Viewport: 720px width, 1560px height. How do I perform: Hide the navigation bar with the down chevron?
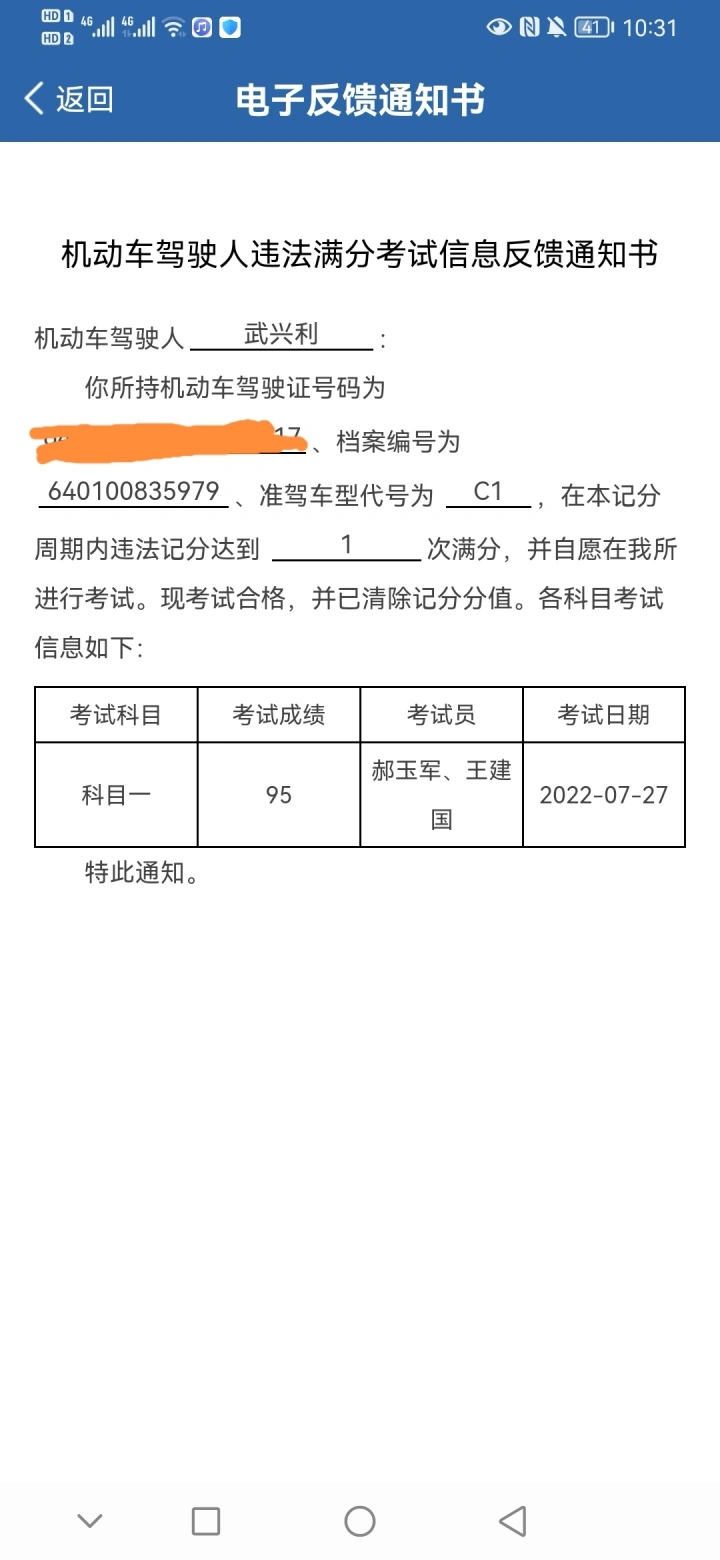(x=90, y=1521)
